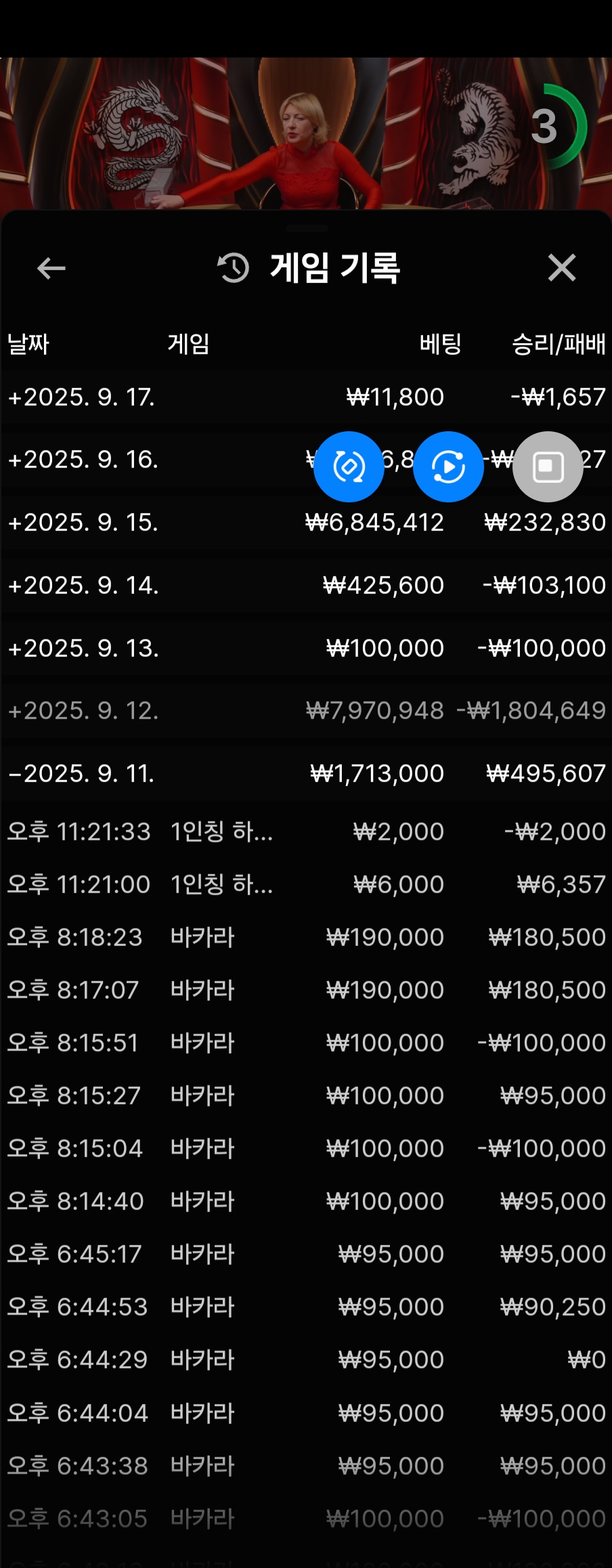Viewport: 612px width, 1568px height.
Task: Expand the 2025. 9. 17. record
Action: (x=81, y=397)
